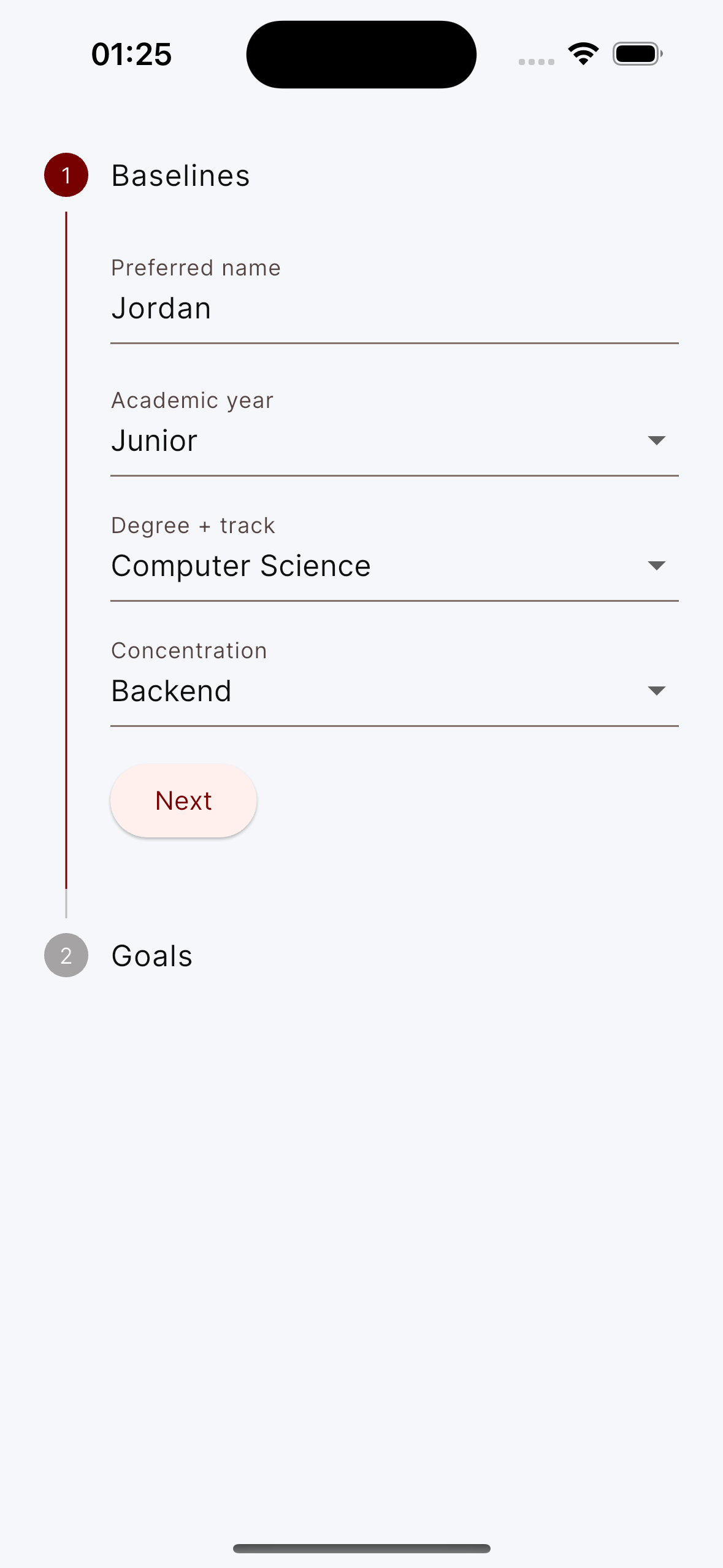Select the step 2 Goals indicator
This screenshot has width=723, height=1568.
coord(66,955)
